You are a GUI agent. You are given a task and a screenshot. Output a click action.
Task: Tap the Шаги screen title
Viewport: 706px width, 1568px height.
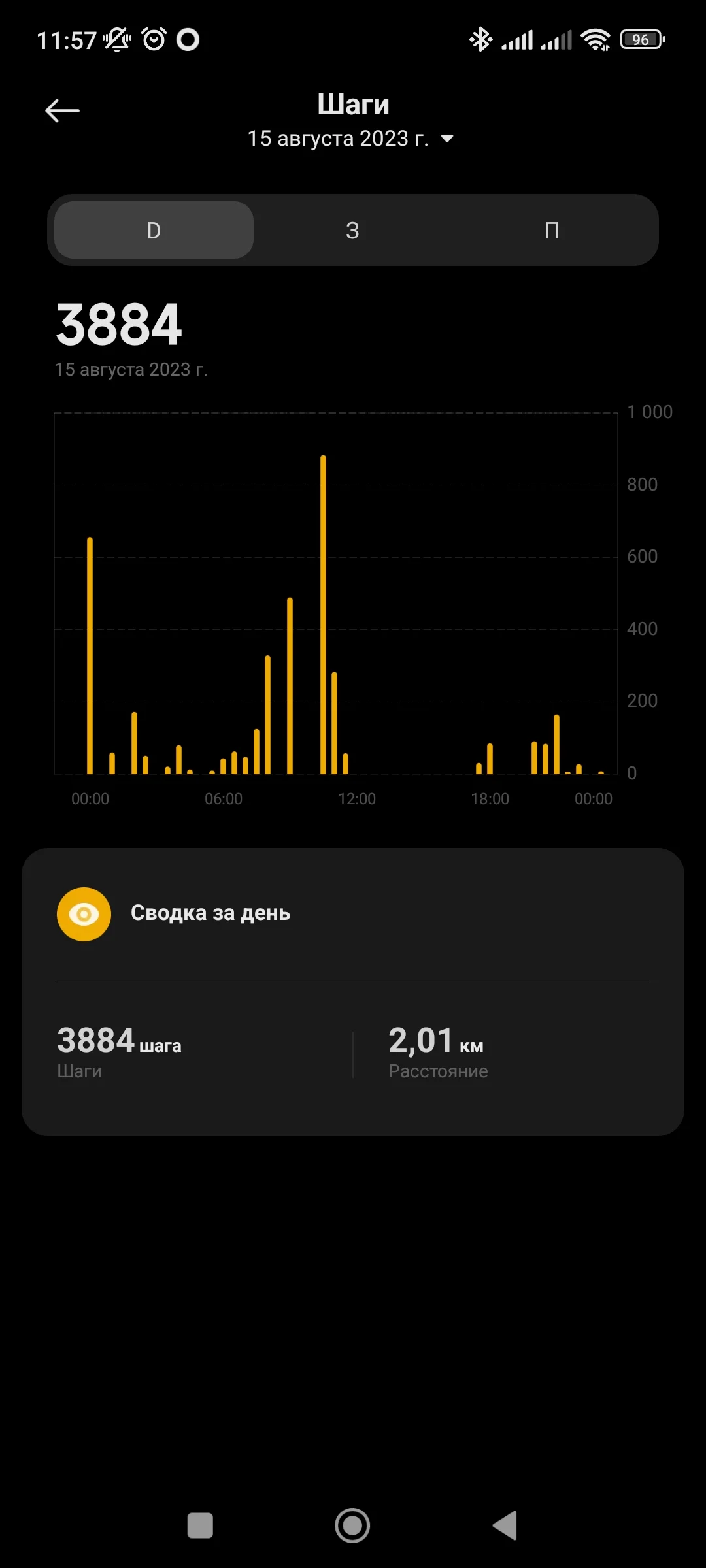click(352, 103)
